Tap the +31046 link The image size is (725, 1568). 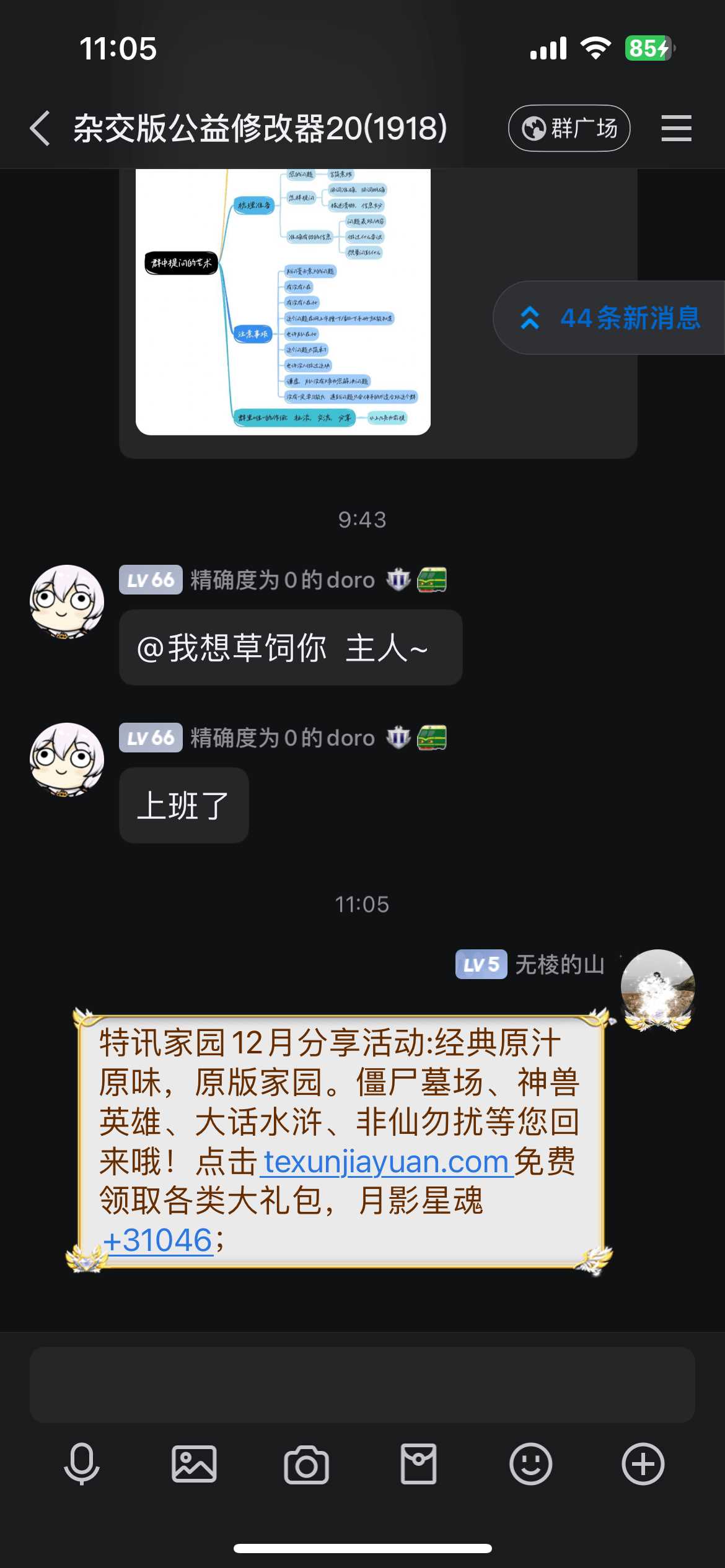159,1240
